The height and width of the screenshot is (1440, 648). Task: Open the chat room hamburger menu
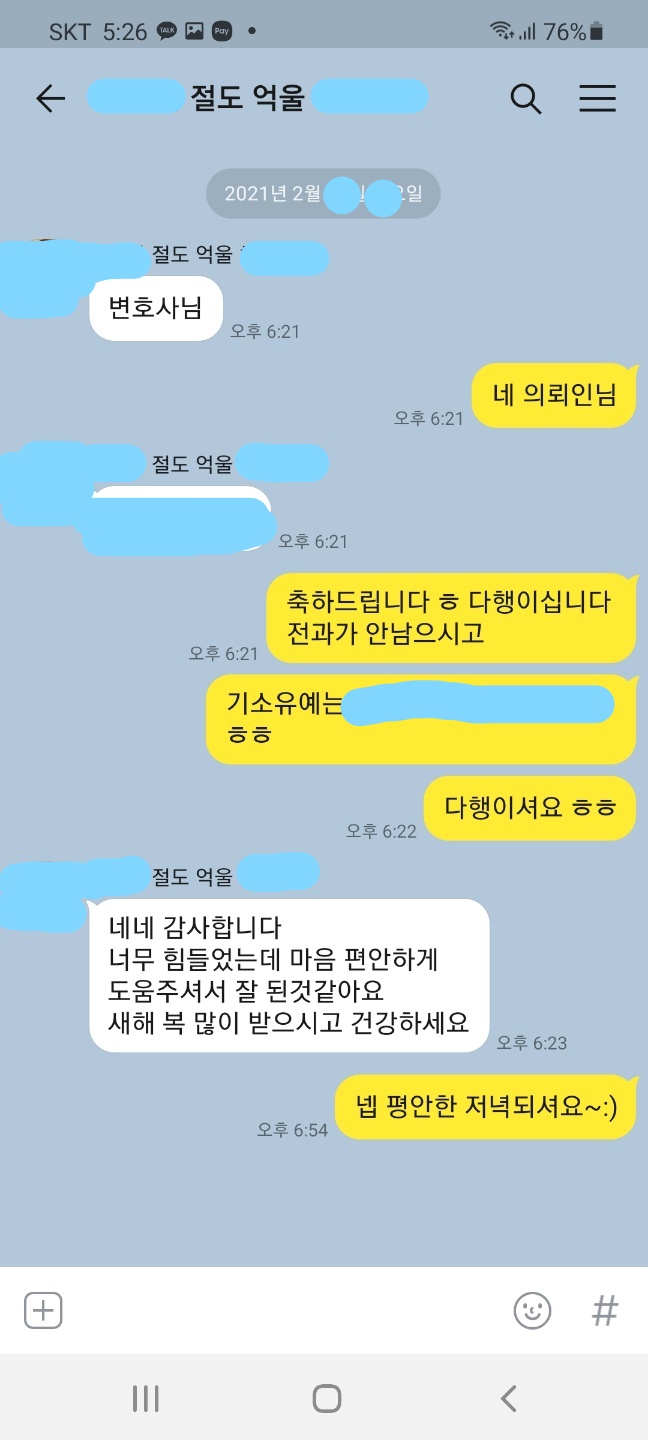pyautogui.click(x=597, y=98)
